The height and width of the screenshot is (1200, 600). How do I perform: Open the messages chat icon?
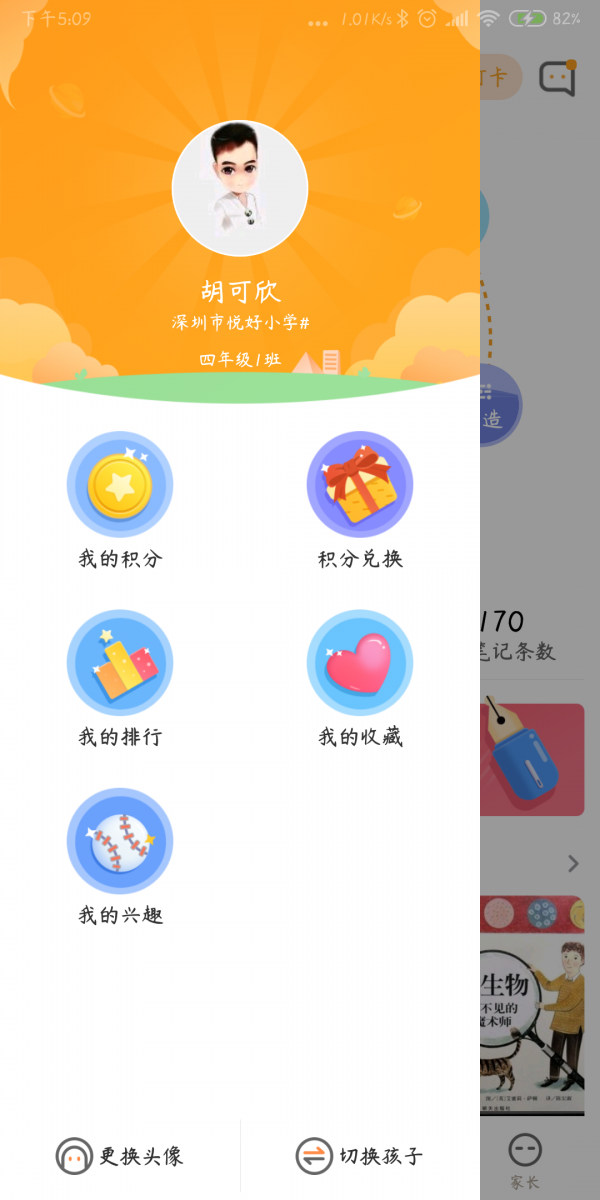click(x=557, y=78)
